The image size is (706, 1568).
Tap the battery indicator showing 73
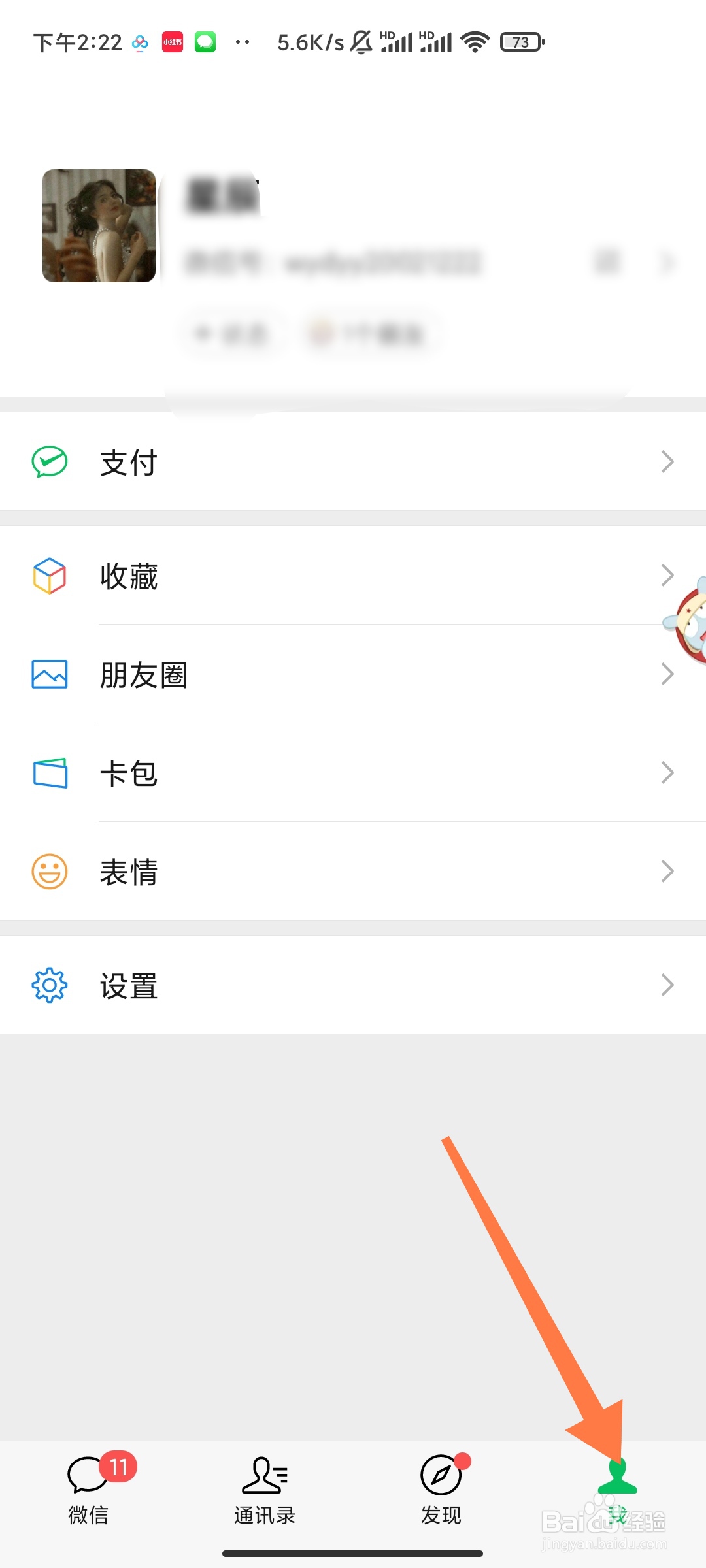520,41
